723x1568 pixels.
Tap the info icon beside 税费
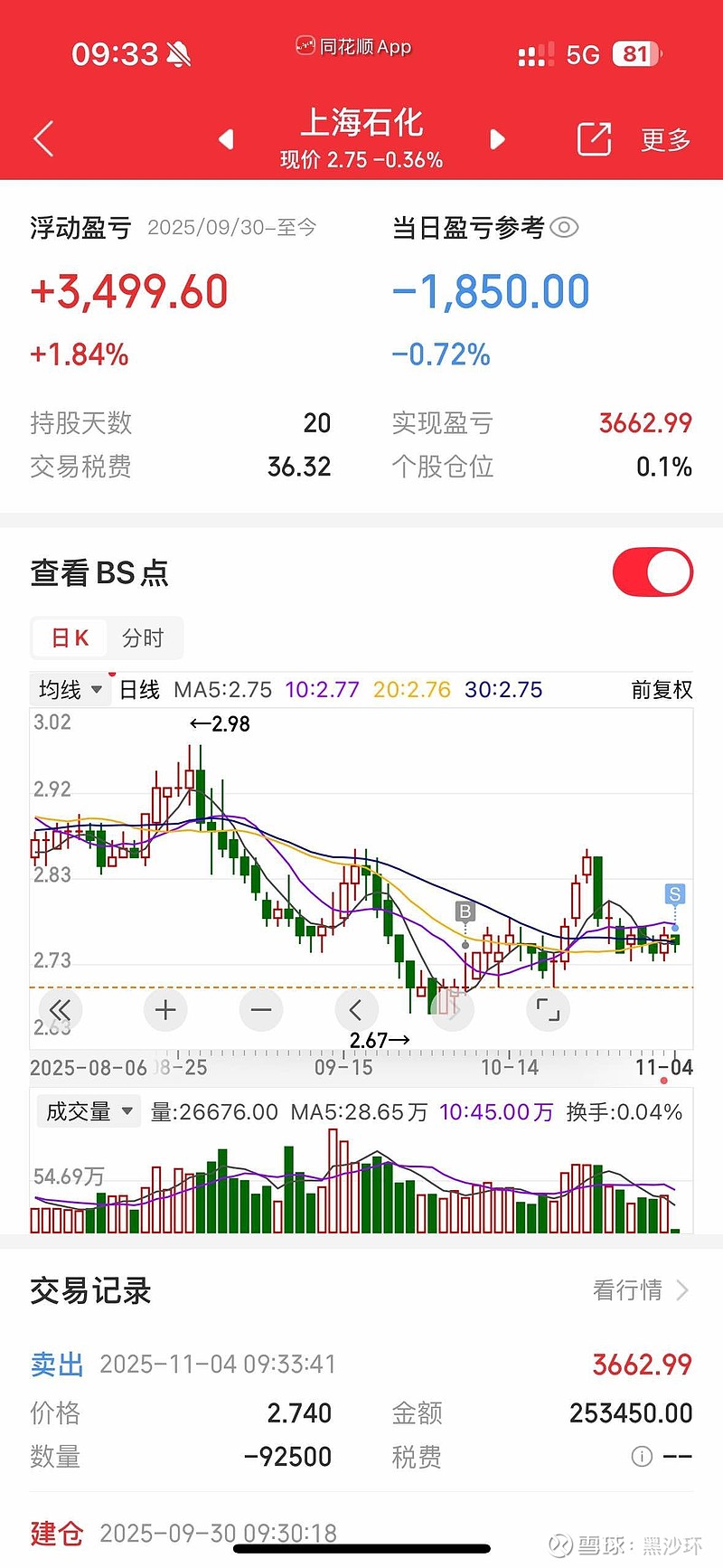pos(641,1456)
